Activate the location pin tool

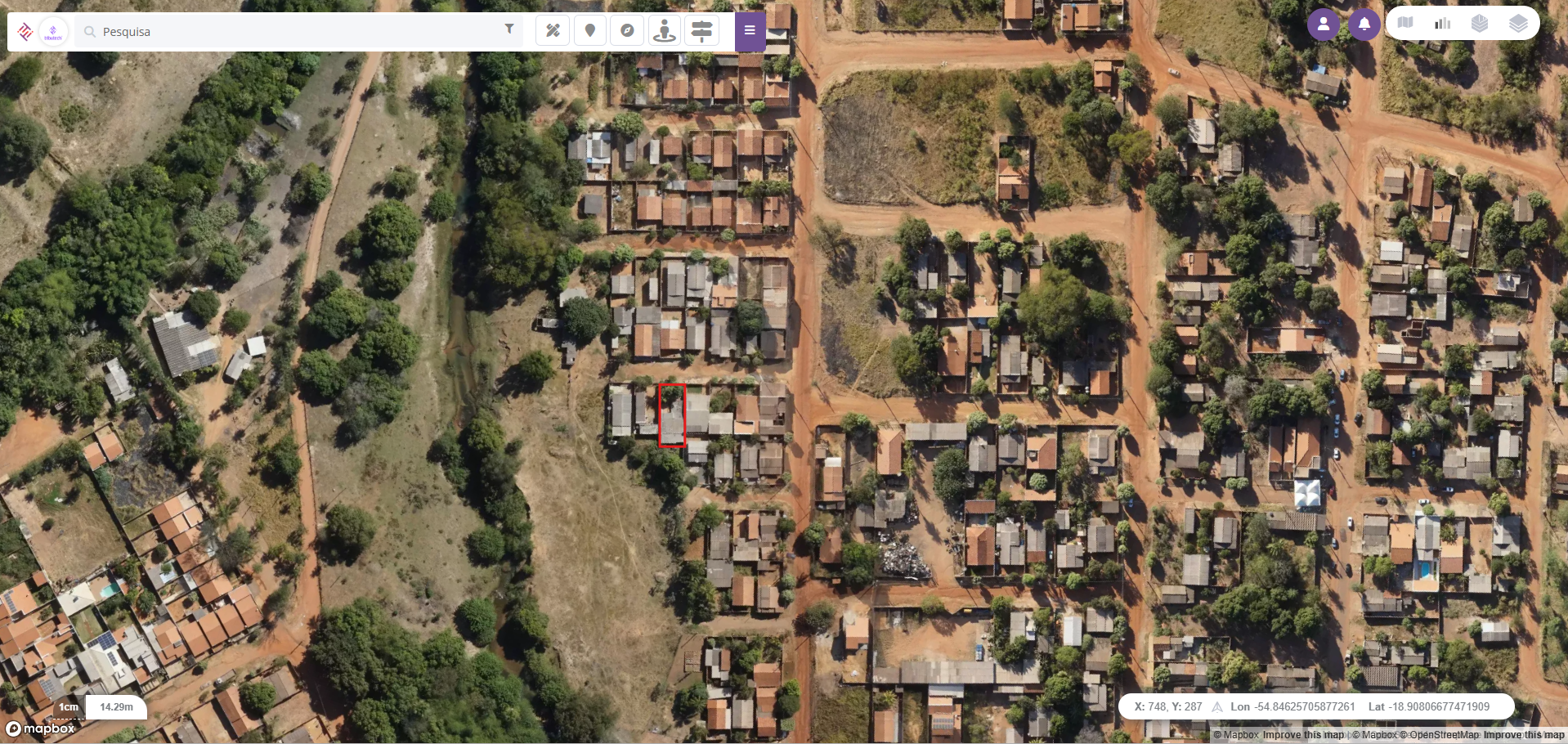[x=590, y=31]
